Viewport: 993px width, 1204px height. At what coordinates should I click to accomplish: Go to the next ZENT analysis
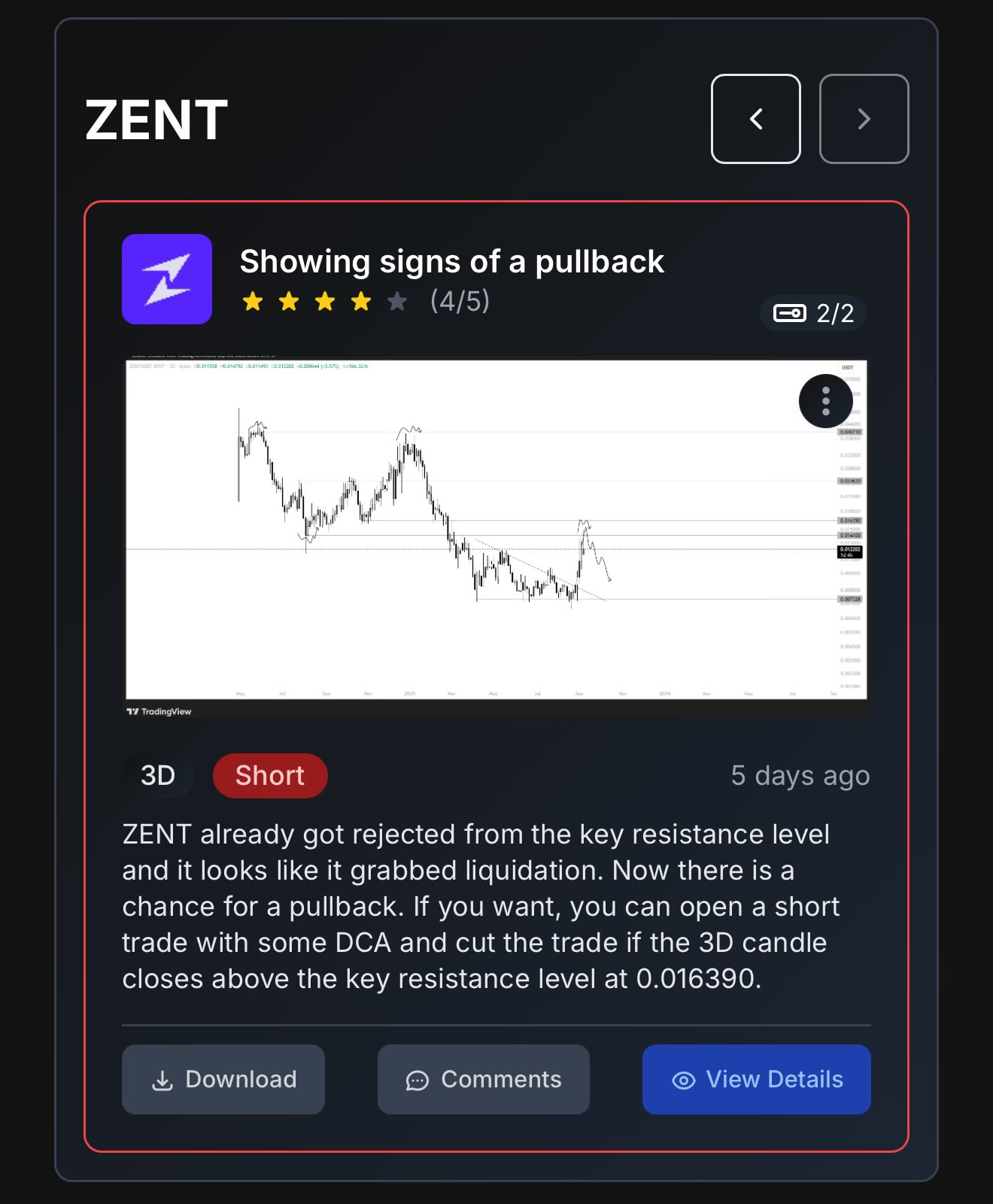pos(864,119)
